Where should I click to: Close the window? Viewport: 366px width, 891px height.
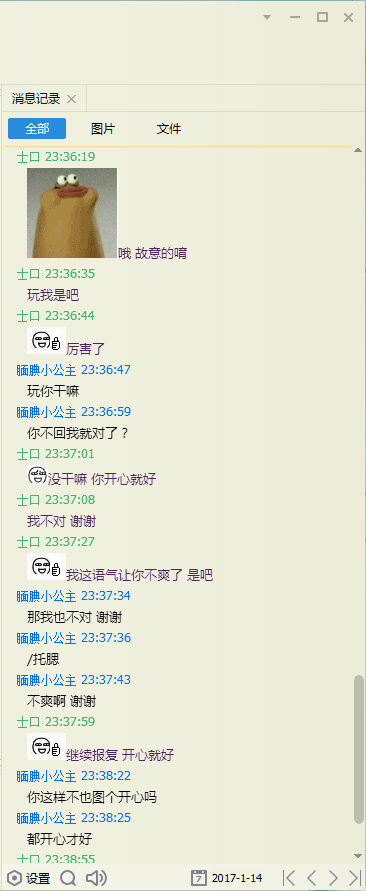348,18
